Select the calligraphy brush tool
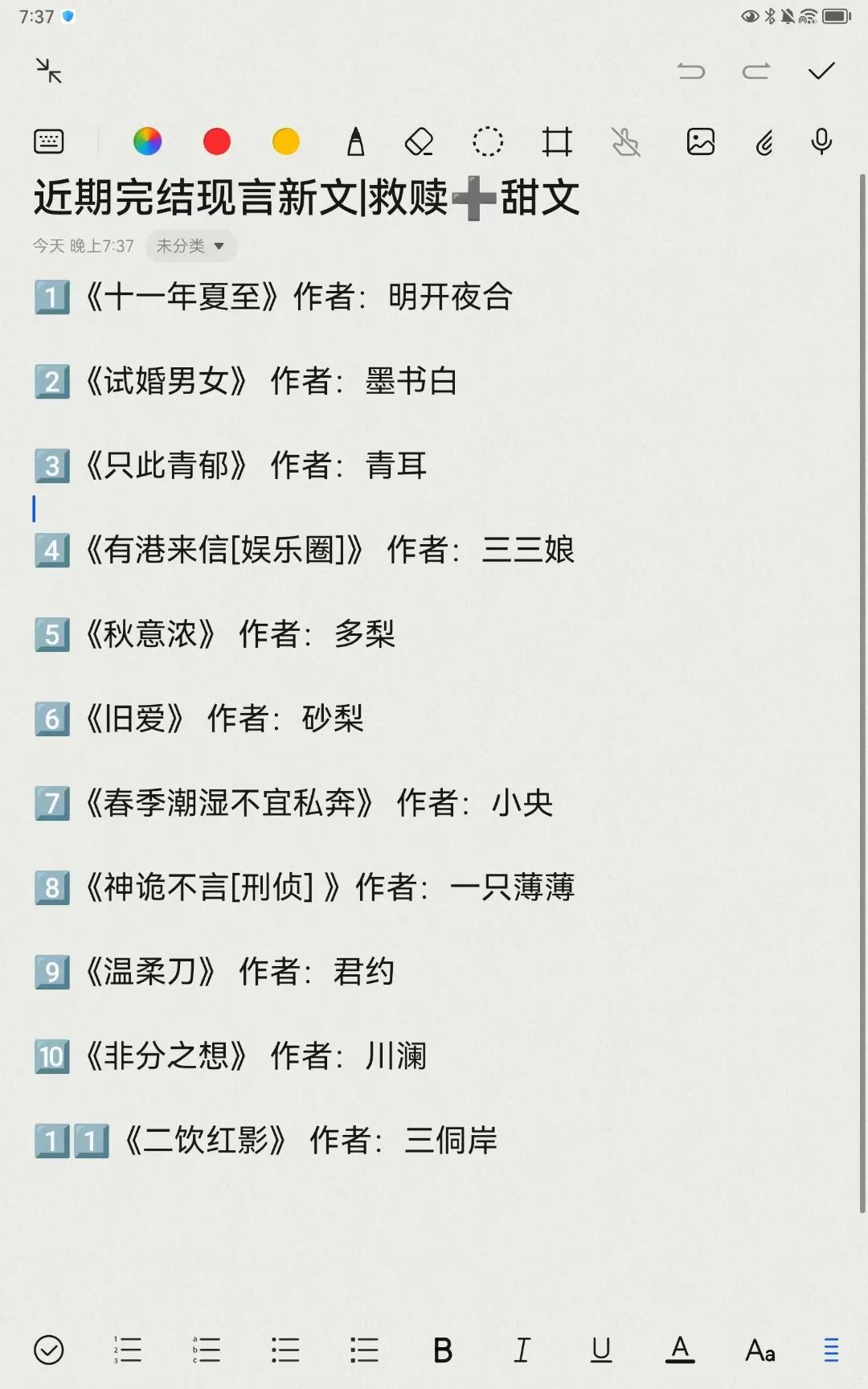The image size is (868, 1389). click(762, 142)
